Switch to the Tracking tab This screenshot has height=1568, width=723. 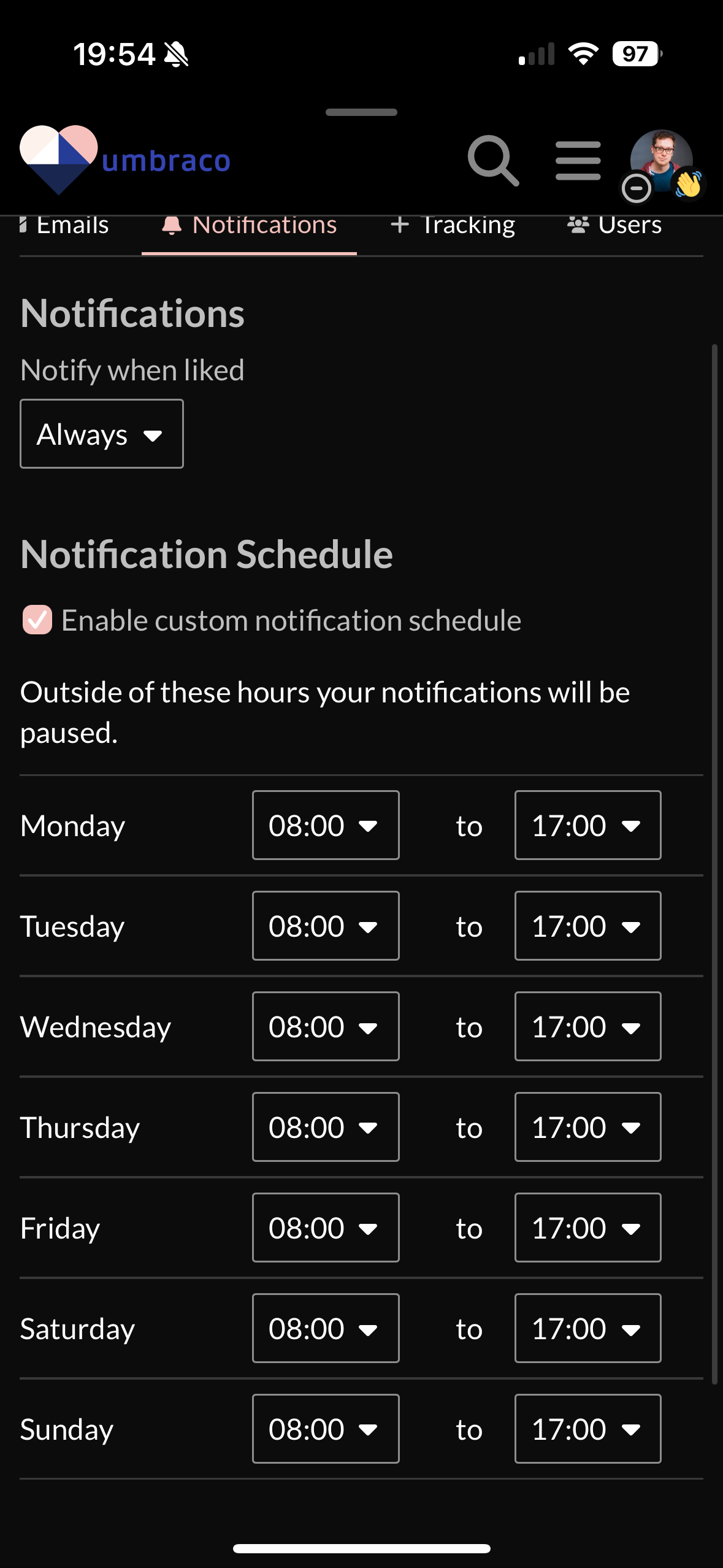pos(453,225)
